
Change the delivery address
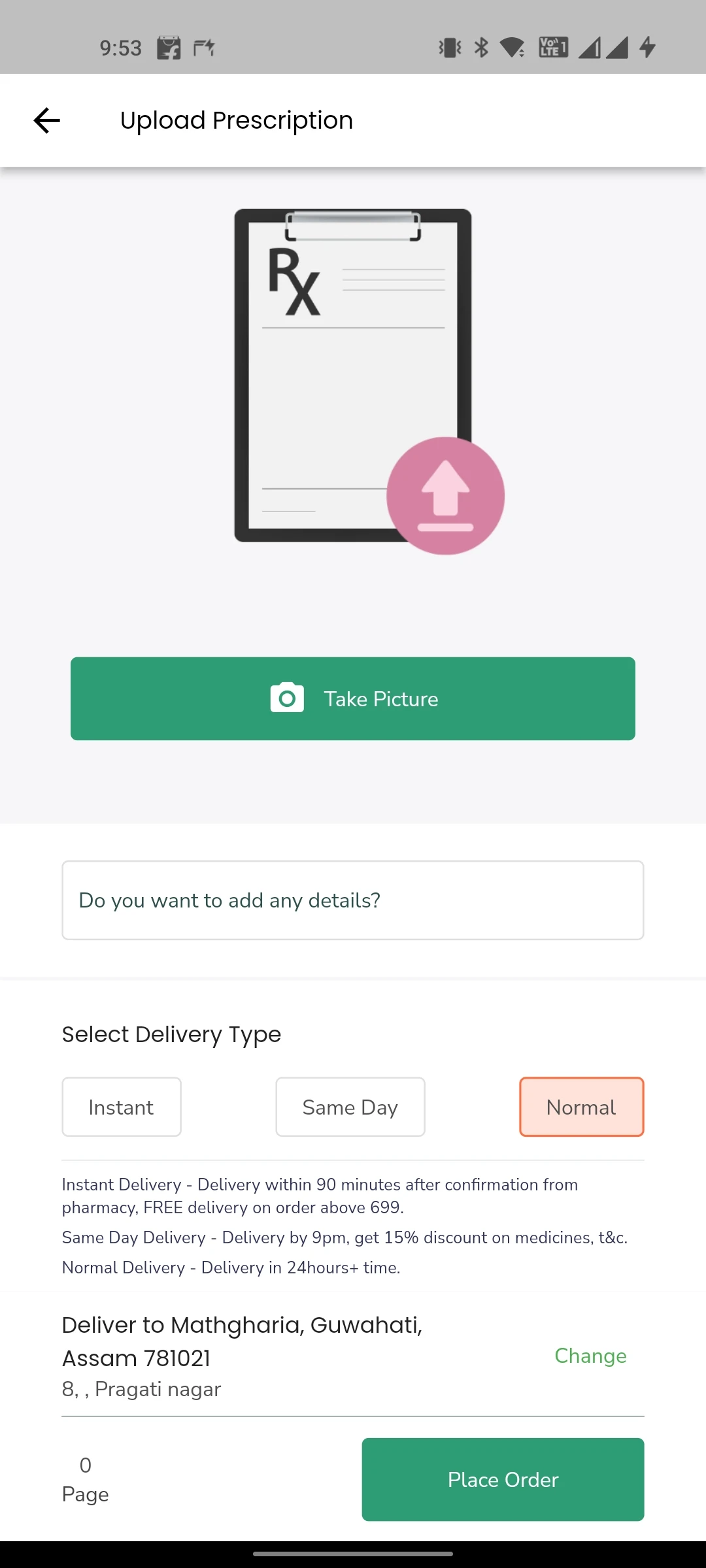[590, 1356]
